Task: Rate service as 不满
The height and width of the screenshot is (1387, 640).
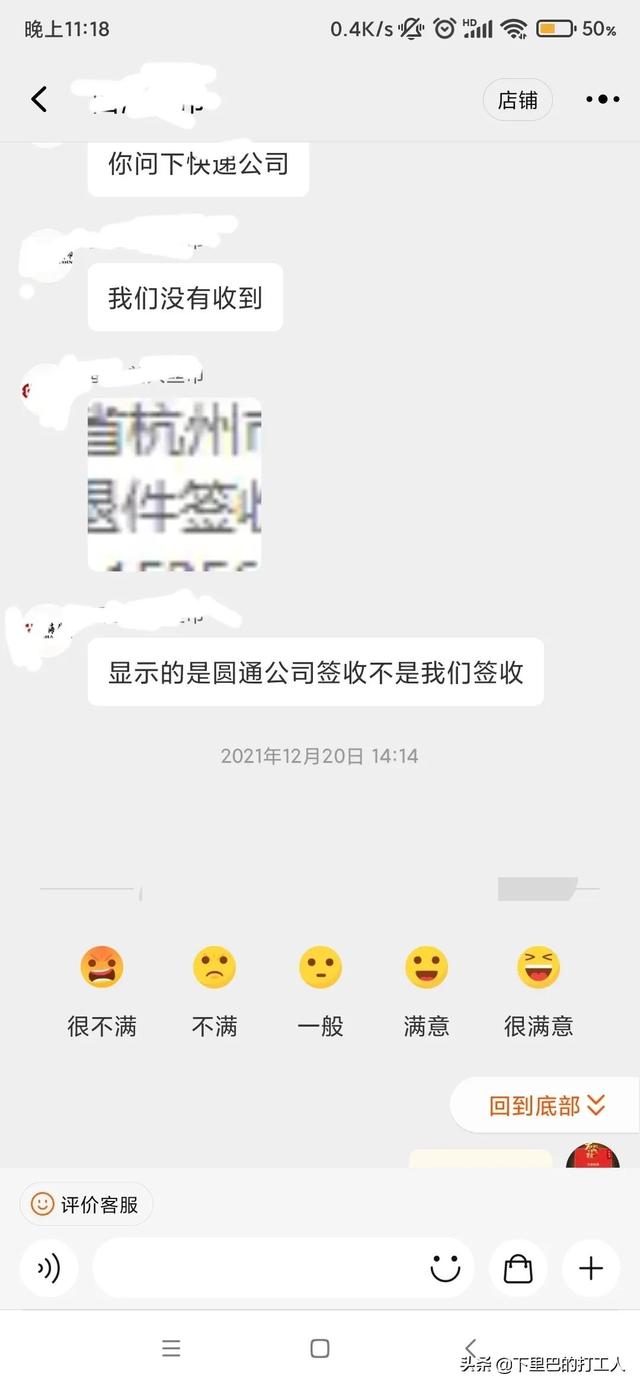Action: [214, 990]
